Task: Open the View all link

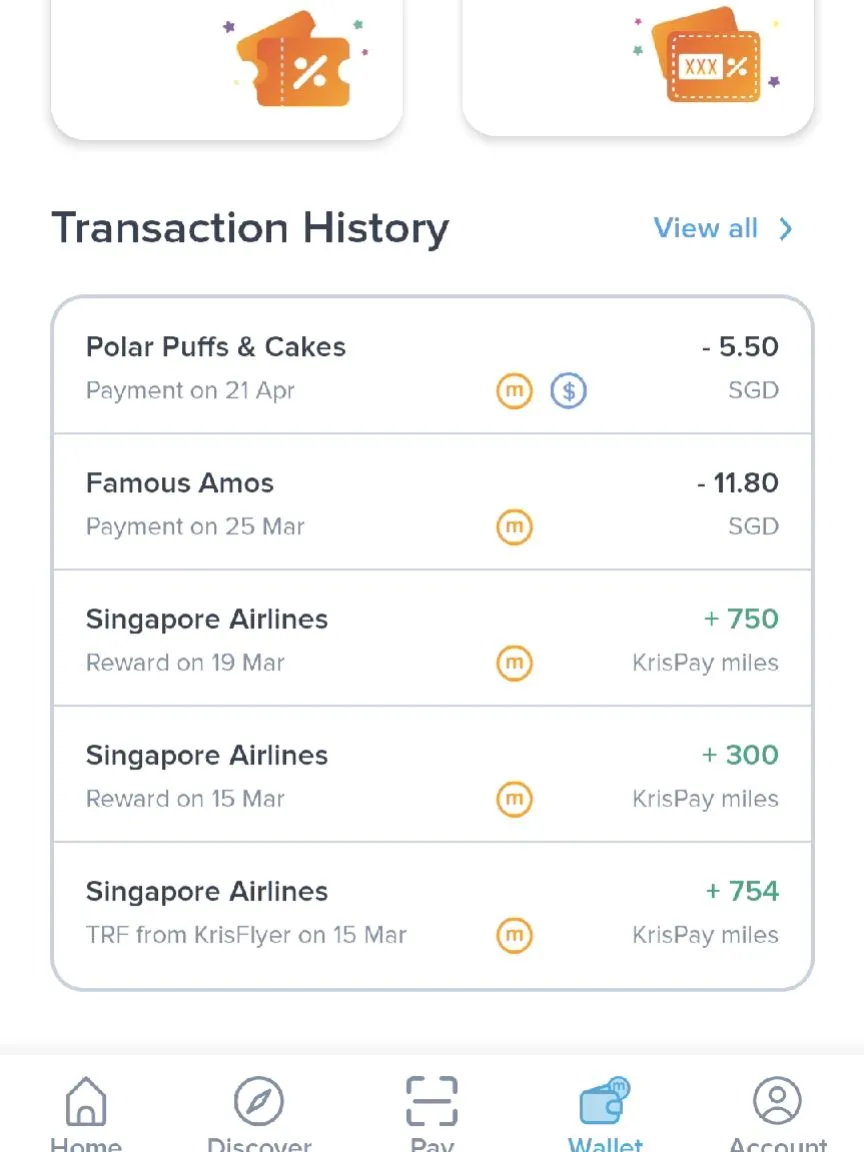Action: (705, 228)
